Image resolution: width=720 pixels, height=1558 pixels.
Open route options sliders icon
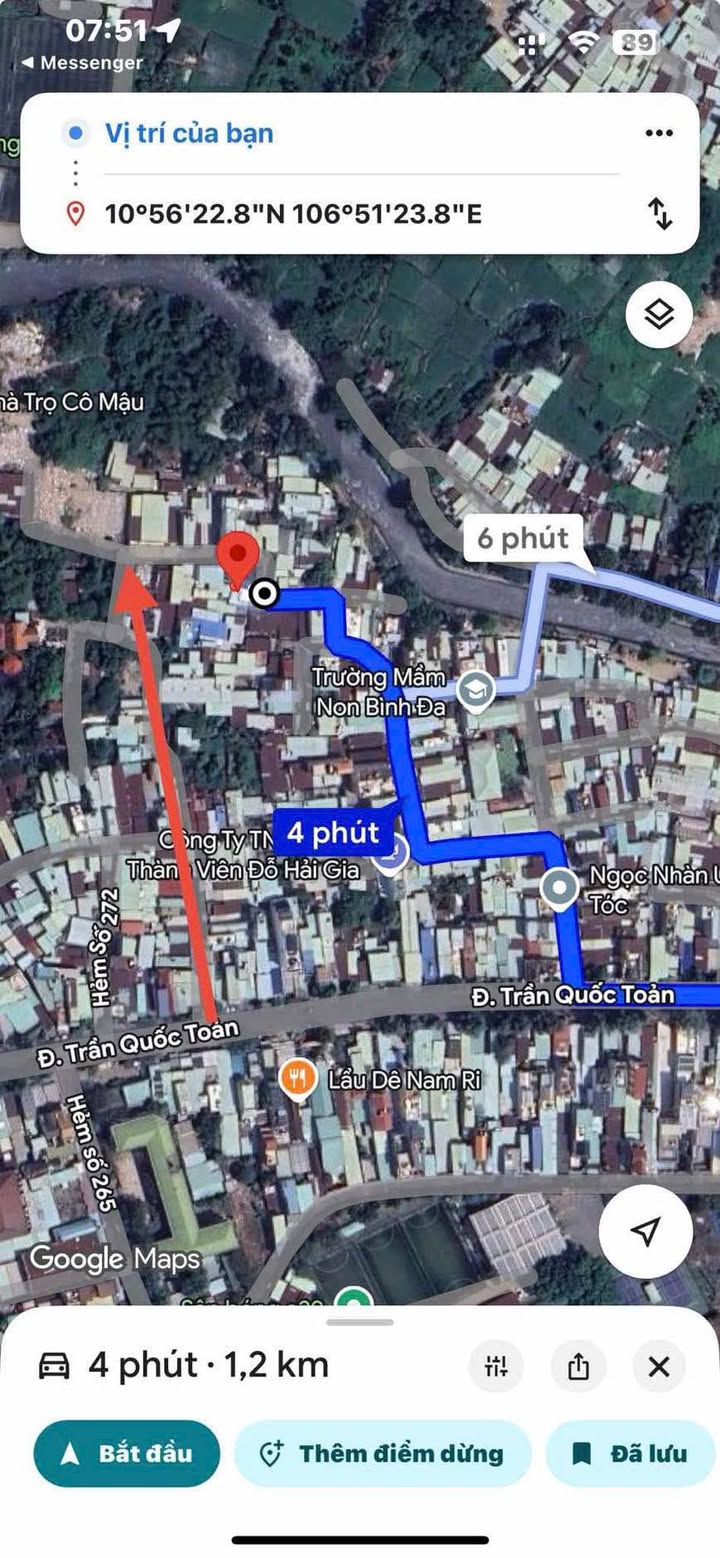point(496,1366)
